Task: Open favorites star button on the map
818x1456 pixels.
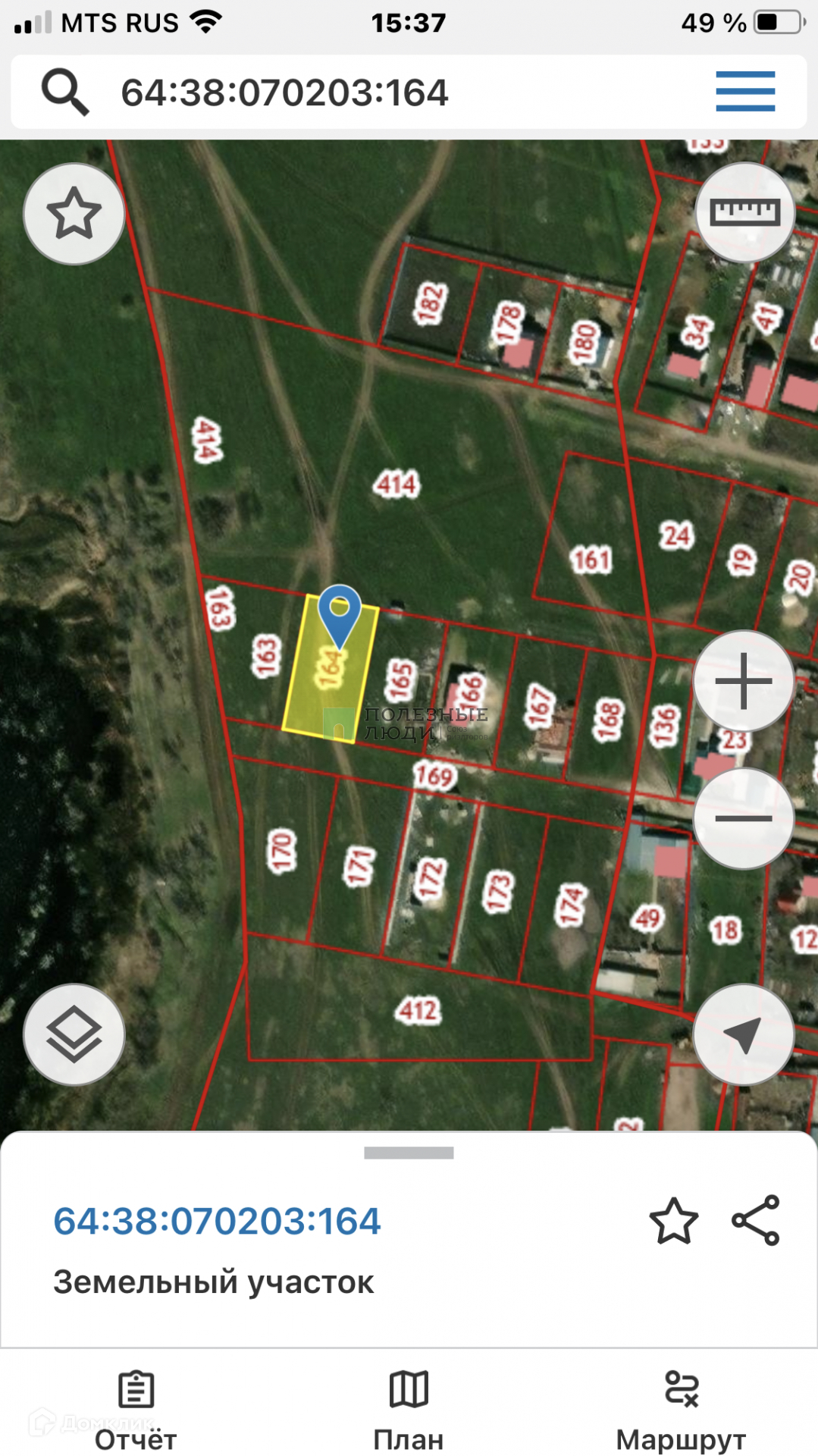Action: point(74,214)
